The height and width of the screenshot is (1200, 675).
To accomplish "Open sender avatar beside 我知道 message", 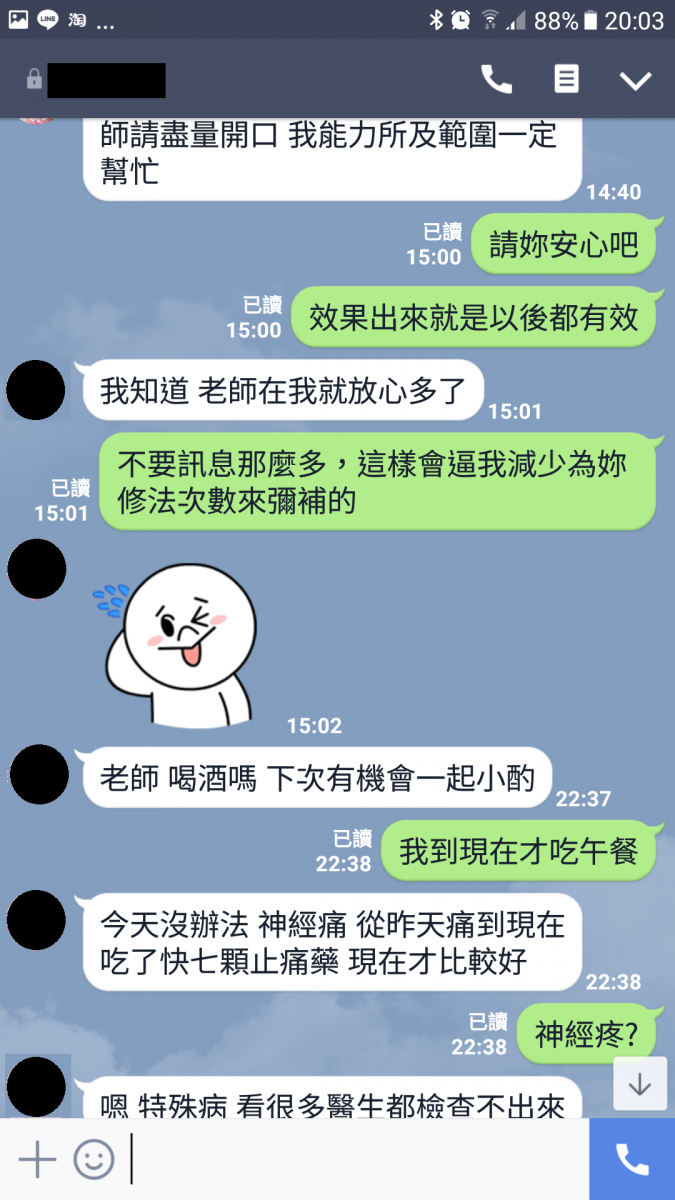I will pos(36,390).
